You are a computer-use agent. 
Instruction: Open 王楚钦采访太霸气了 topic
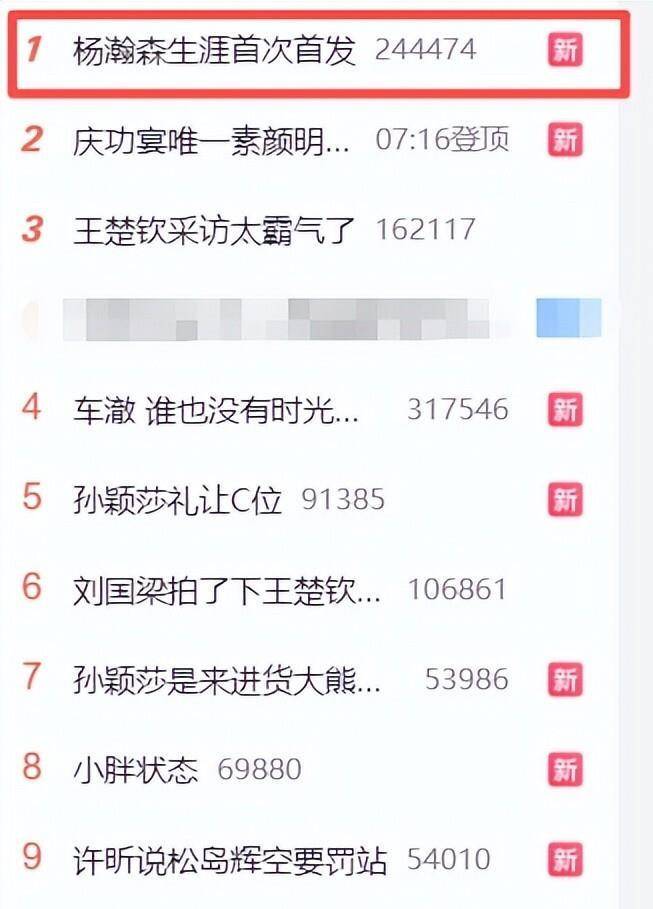(215, 230)
